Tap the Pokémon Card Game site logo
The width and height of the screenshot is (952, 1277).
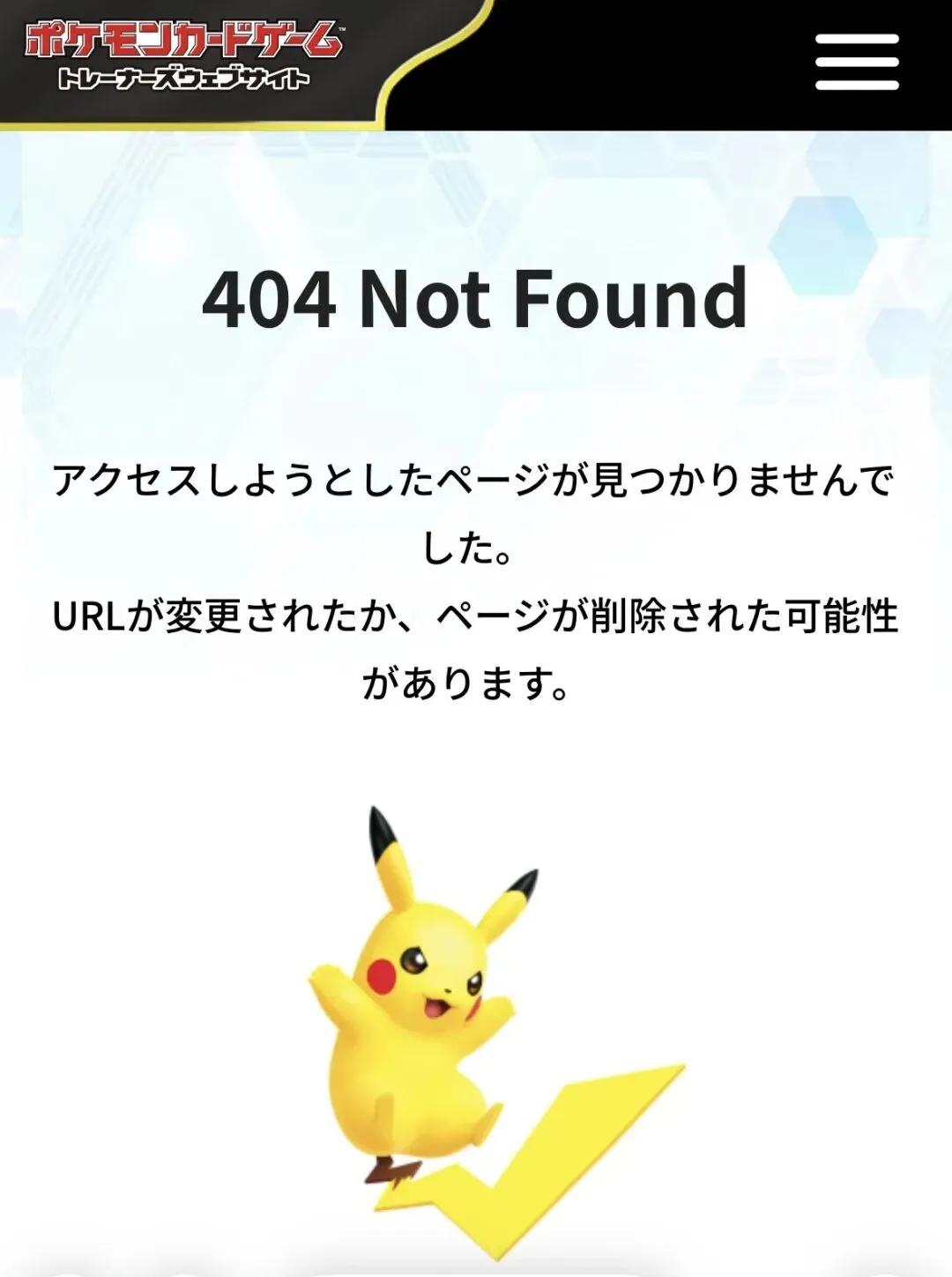(183, 55)
